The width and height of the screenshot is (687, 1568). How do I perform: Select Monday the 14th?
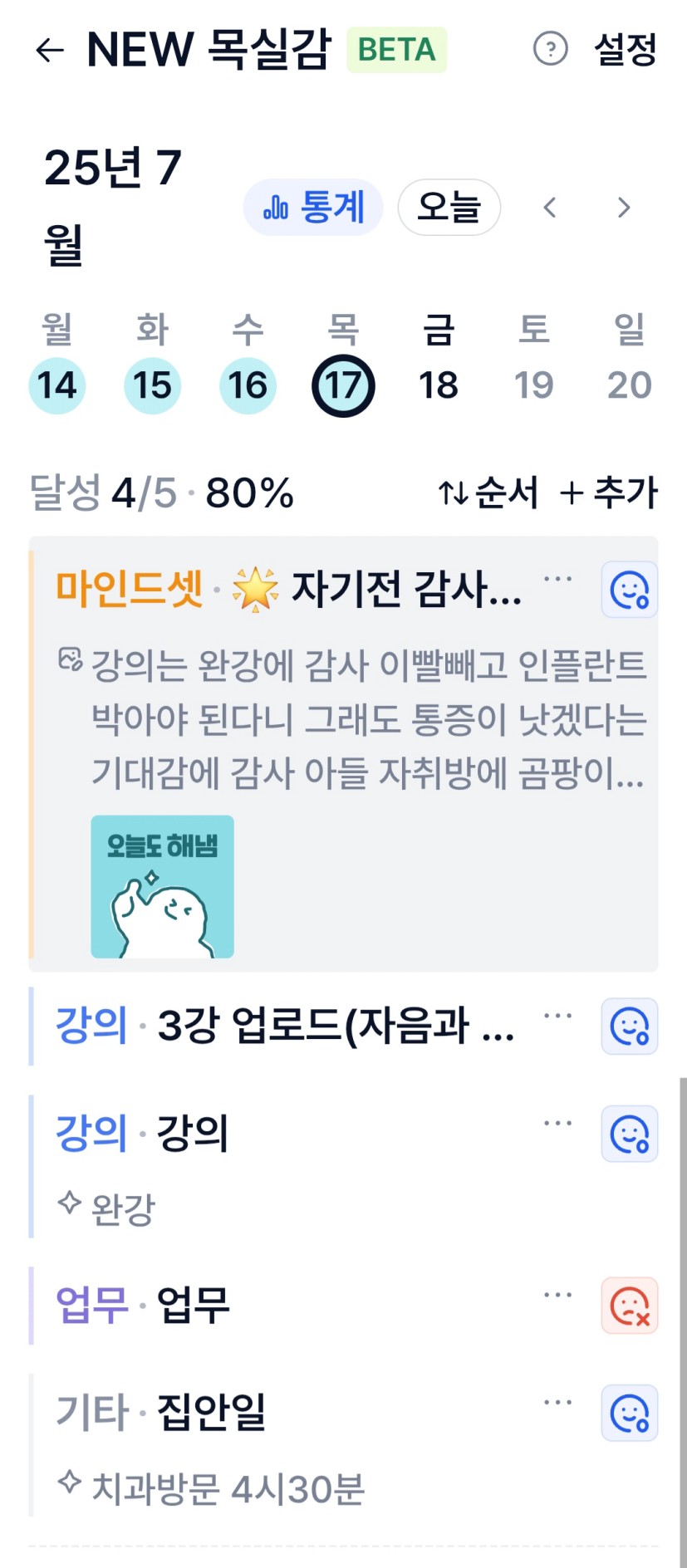(57, 385)
